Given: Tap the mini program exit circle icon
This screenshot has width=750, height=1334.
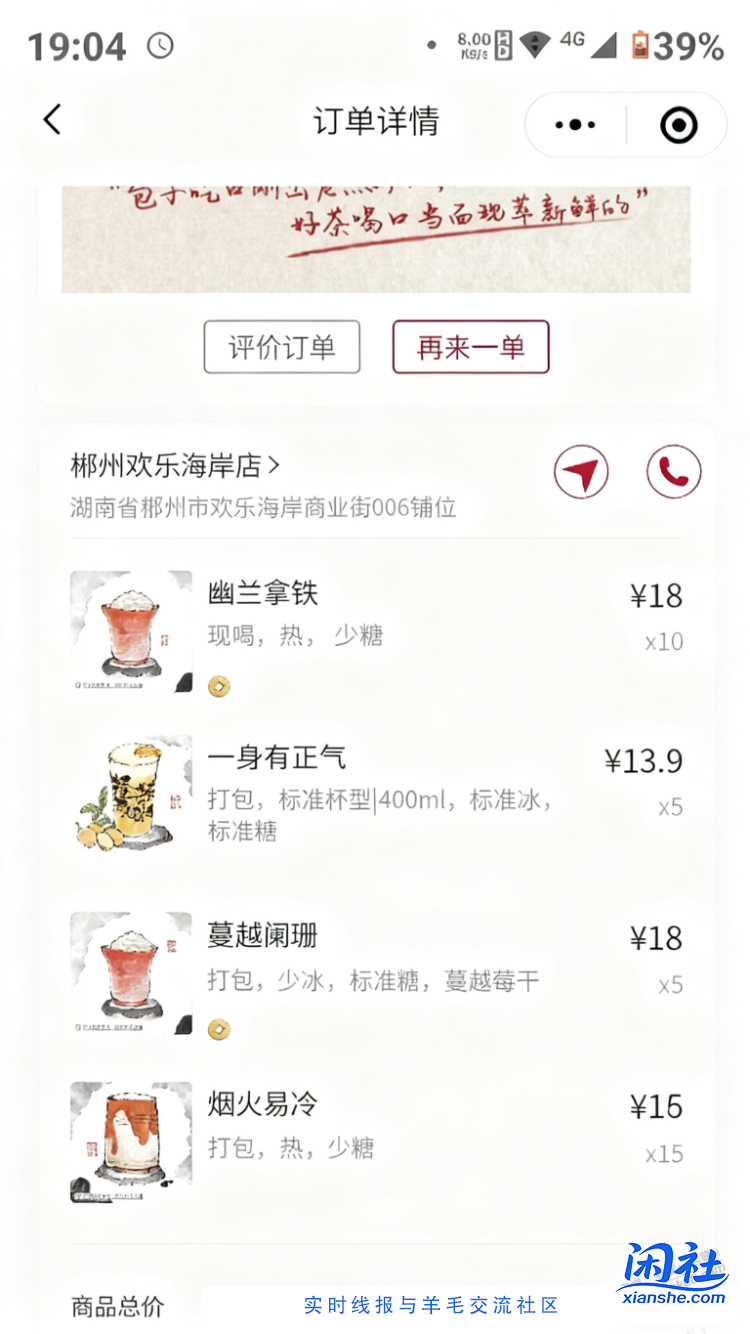Looking at the screenshot, I should click(x=679, y=125).
